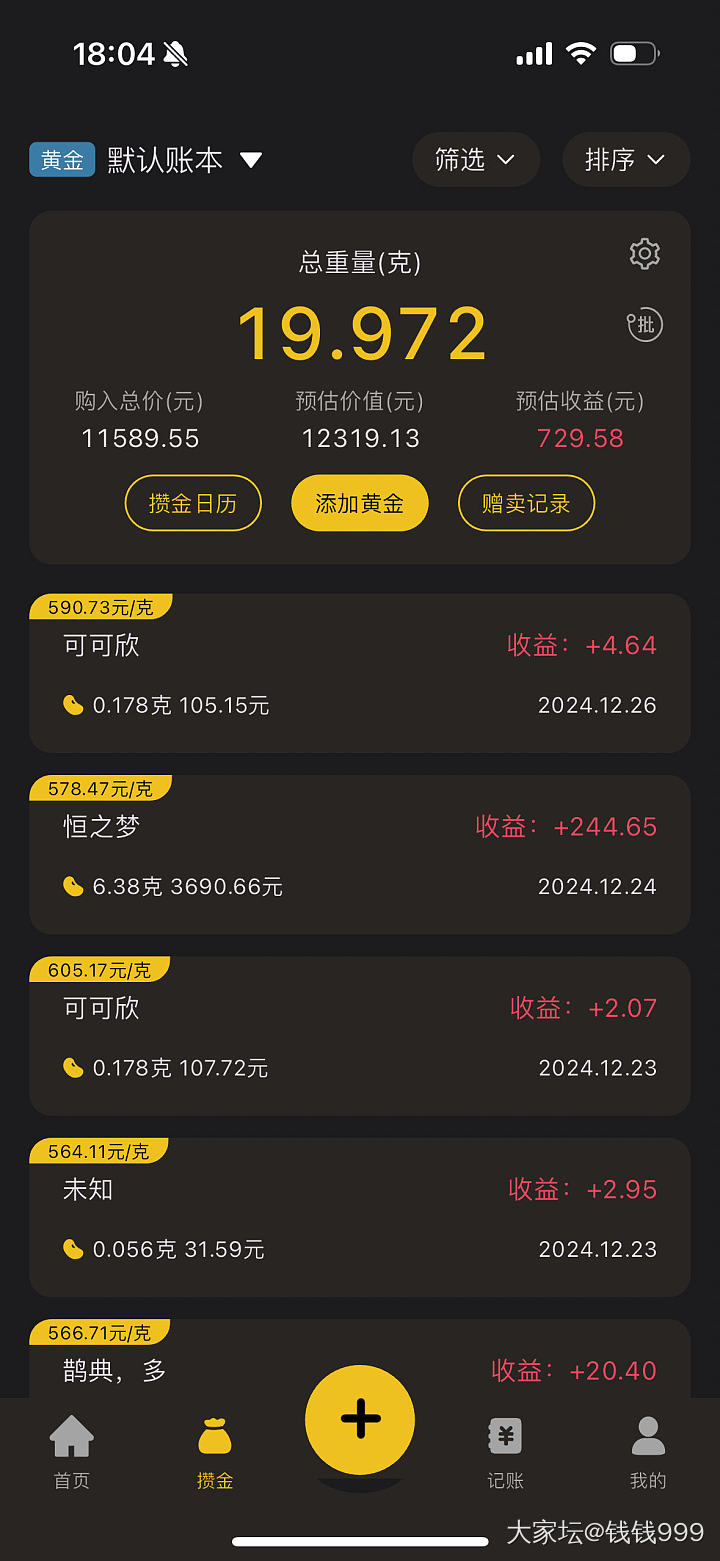Open the settings gear icon

click(x=645, y=254)
